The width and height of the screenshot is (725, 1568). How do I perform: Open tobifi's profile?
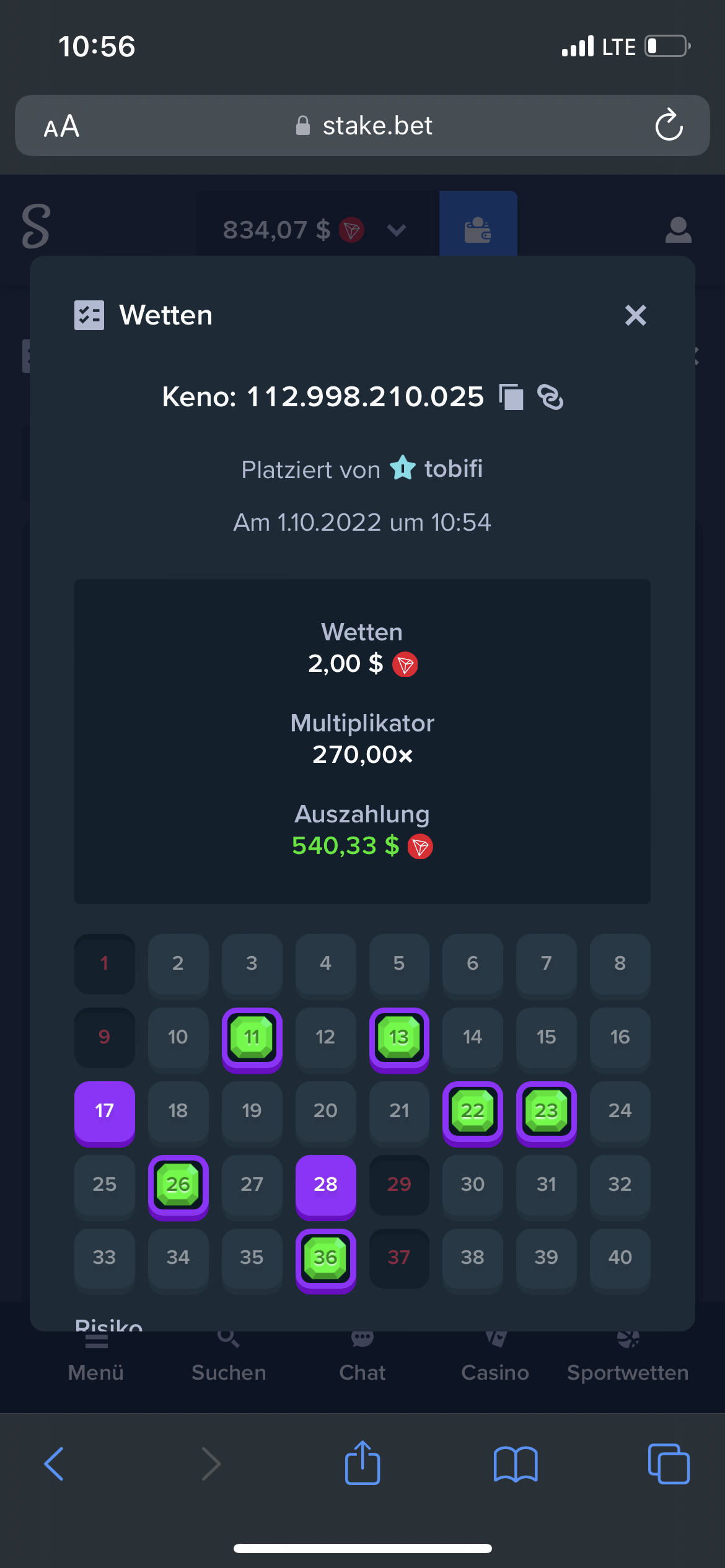pyautogui.click(x=453, y=469)
